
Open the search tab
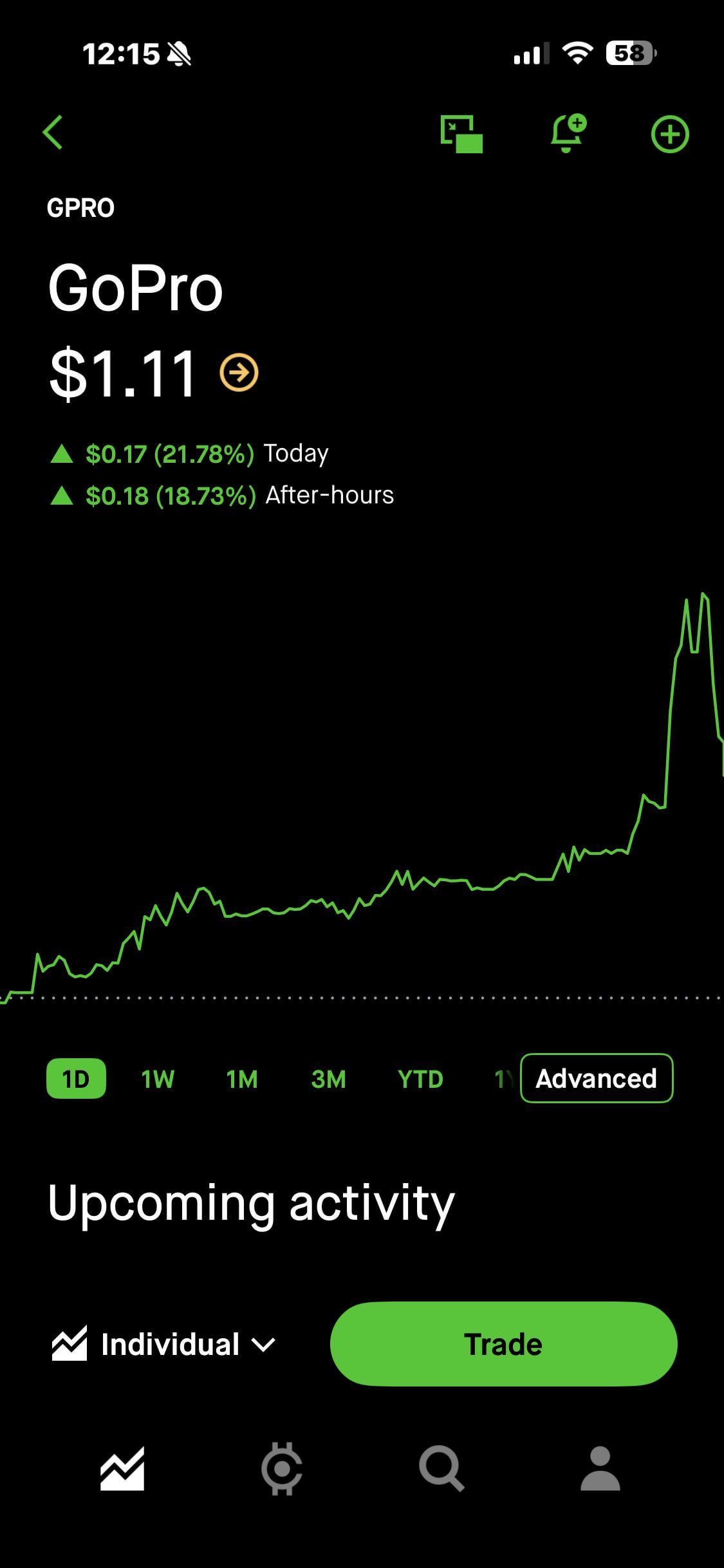[x=441, y=1469]
